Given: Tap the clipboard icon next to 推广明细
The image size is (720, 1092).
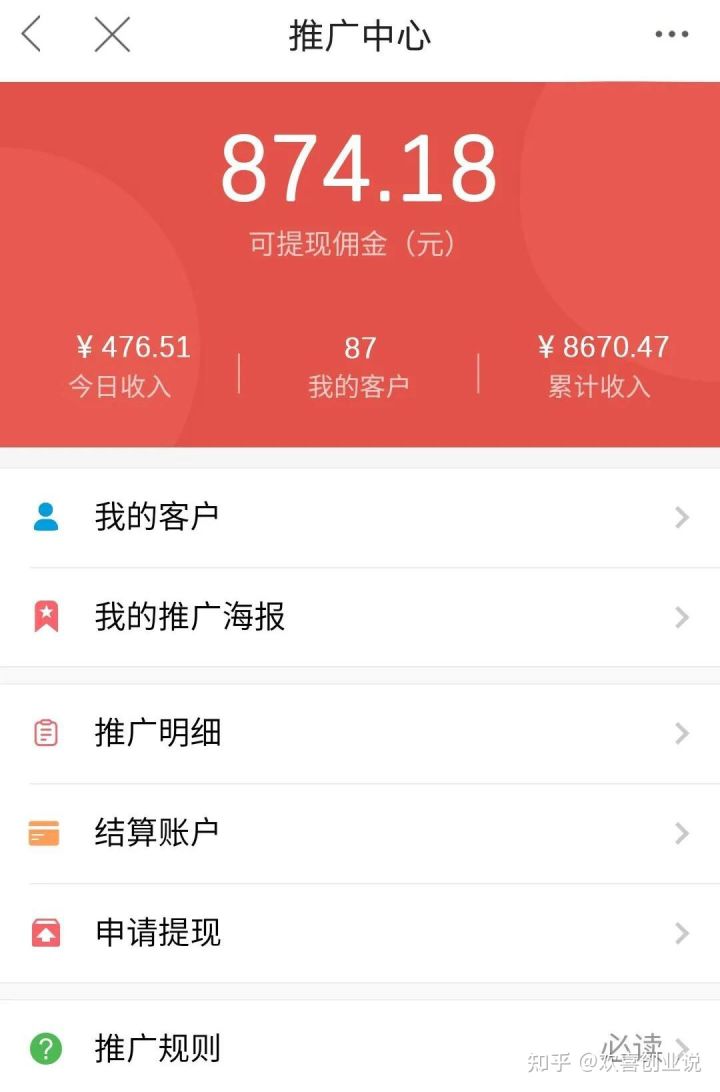Looking at the screenshot, I should (x=45, y=732).
